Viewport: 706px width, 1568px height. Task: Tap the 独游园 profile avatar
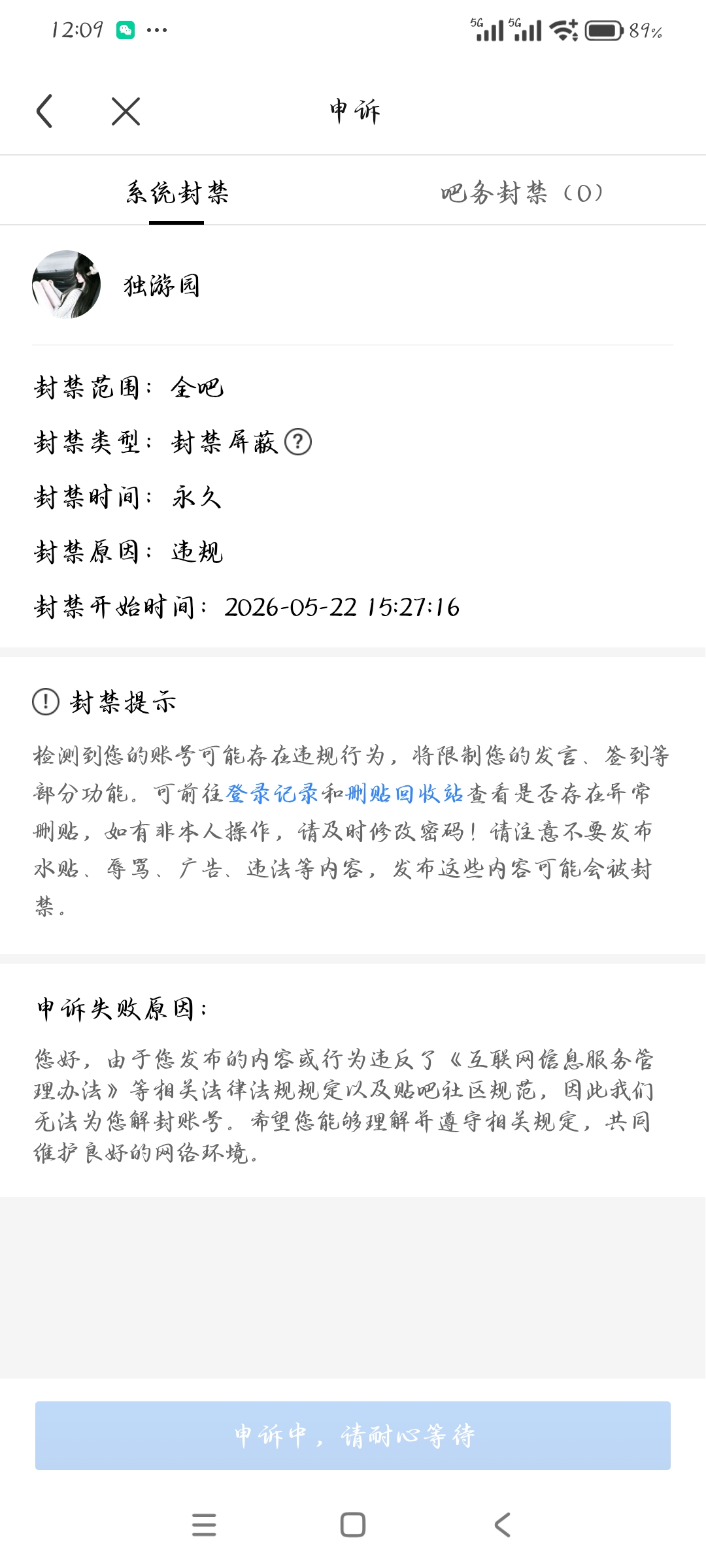pos(66,284)
